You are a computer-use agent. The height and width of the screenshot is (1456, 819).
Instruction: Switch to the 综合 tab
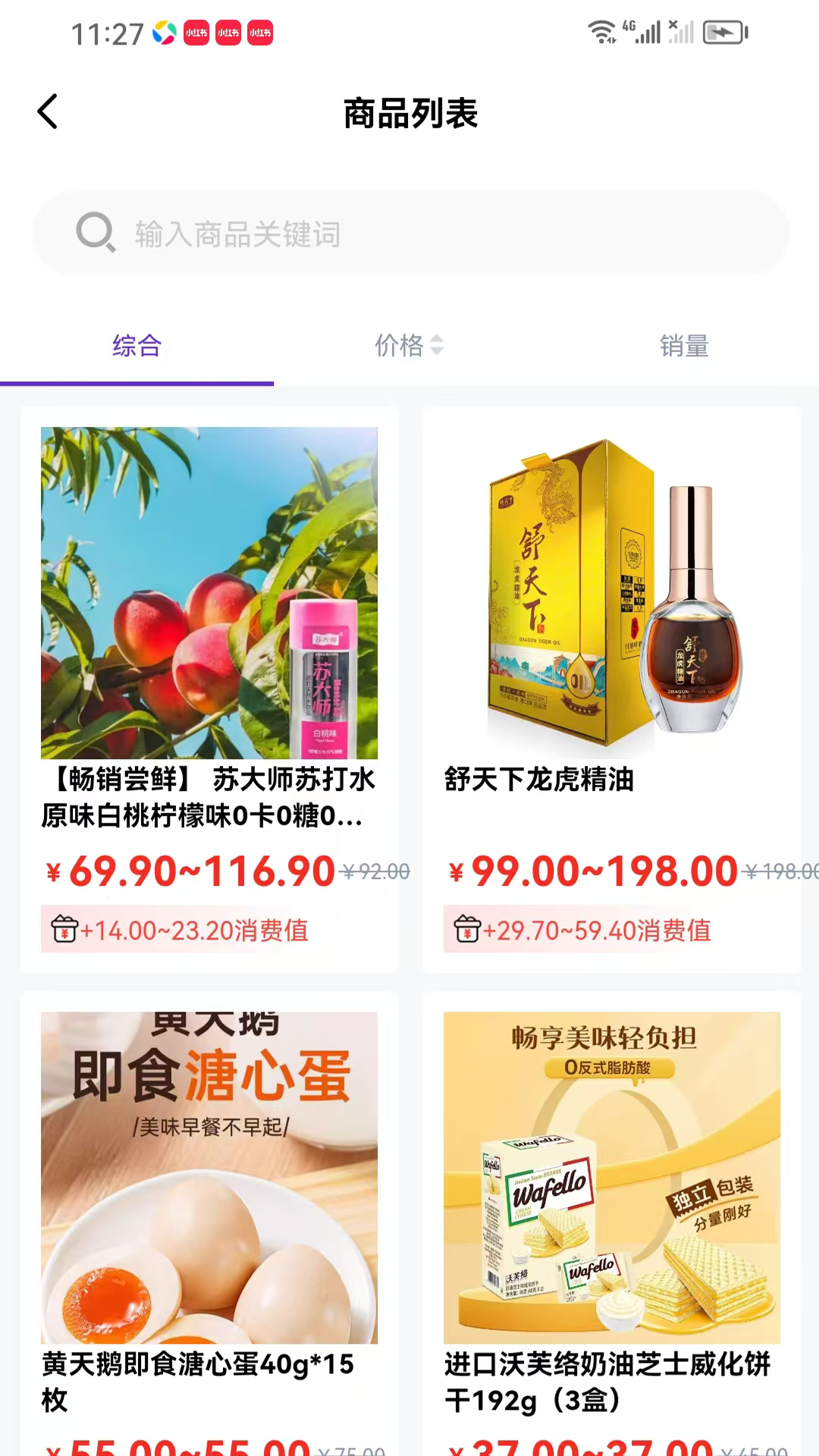click(136, 346)
